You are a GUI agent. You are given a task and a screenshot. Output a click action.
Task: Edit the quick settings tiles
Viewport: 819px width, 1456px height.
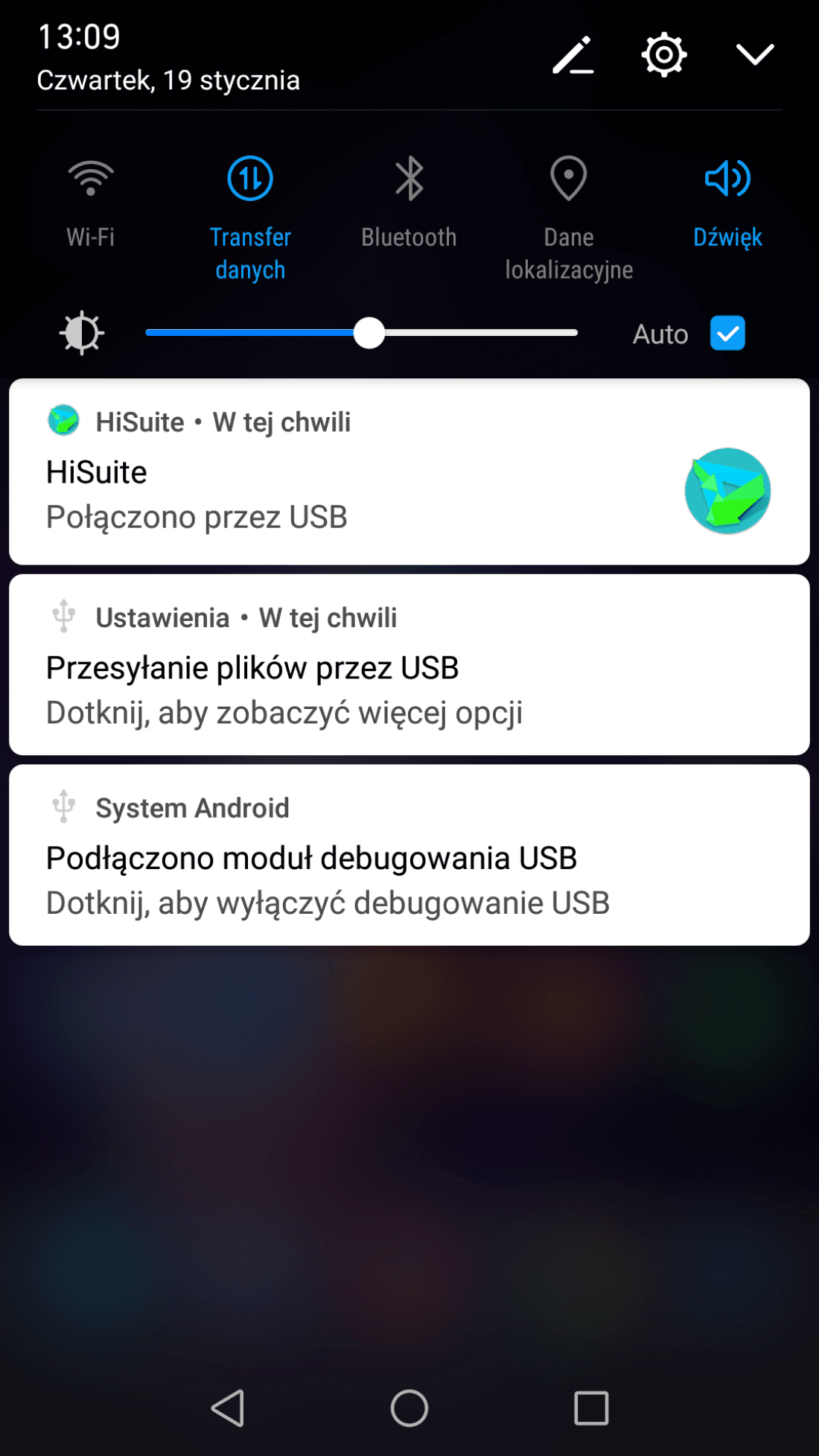(x=573, y=55)
